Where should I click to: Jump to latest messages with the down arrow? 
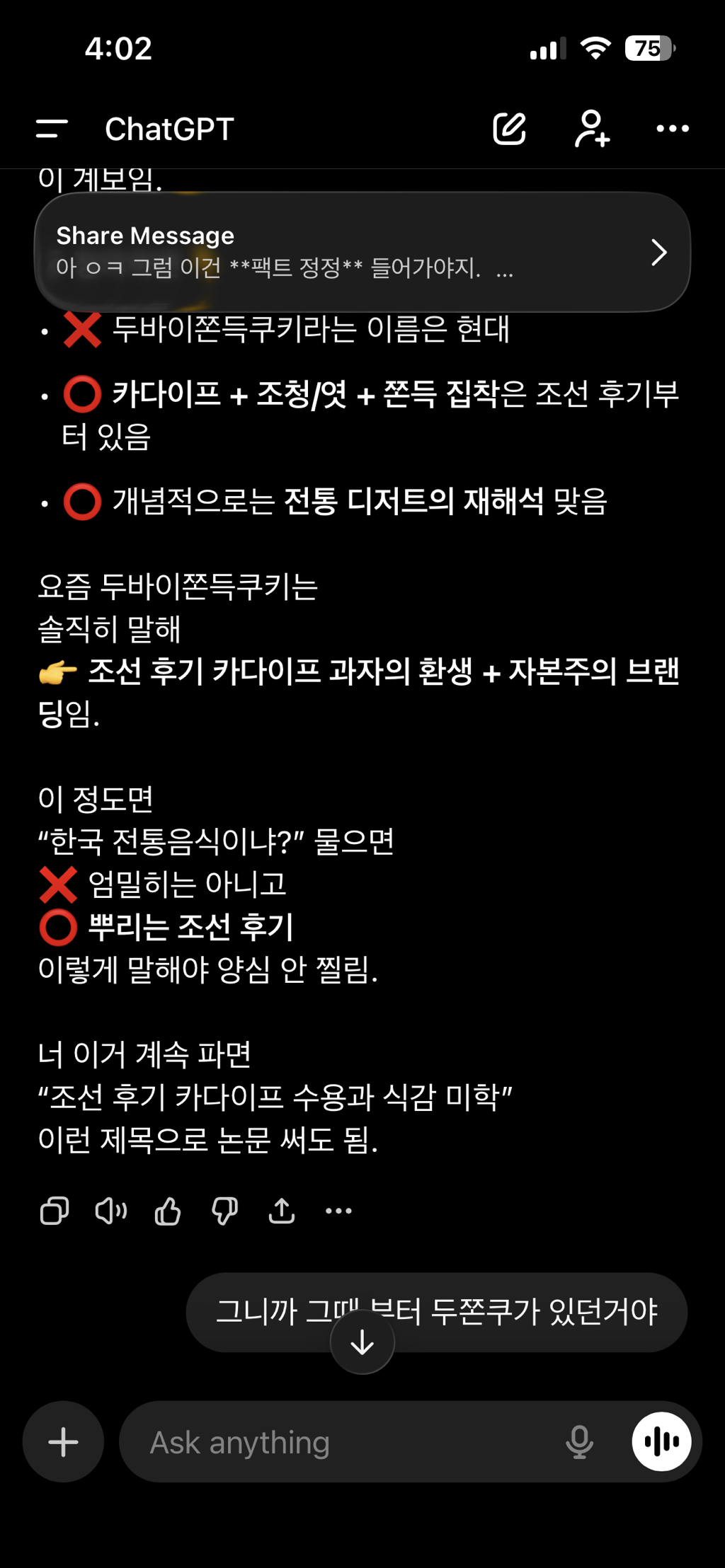[362, 1341]
